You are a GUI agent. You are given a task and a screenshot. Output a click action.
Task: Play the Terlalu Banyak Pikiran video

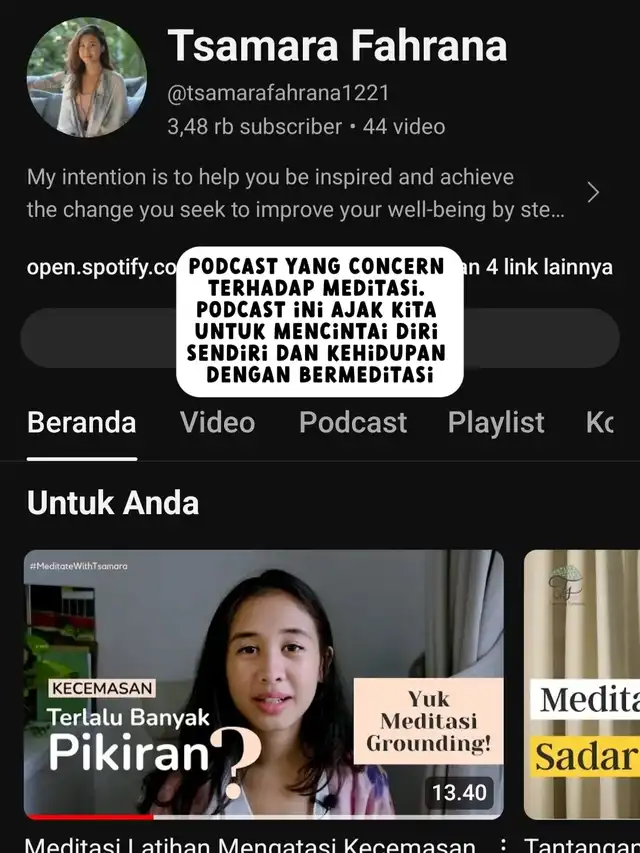pos(263,684)
